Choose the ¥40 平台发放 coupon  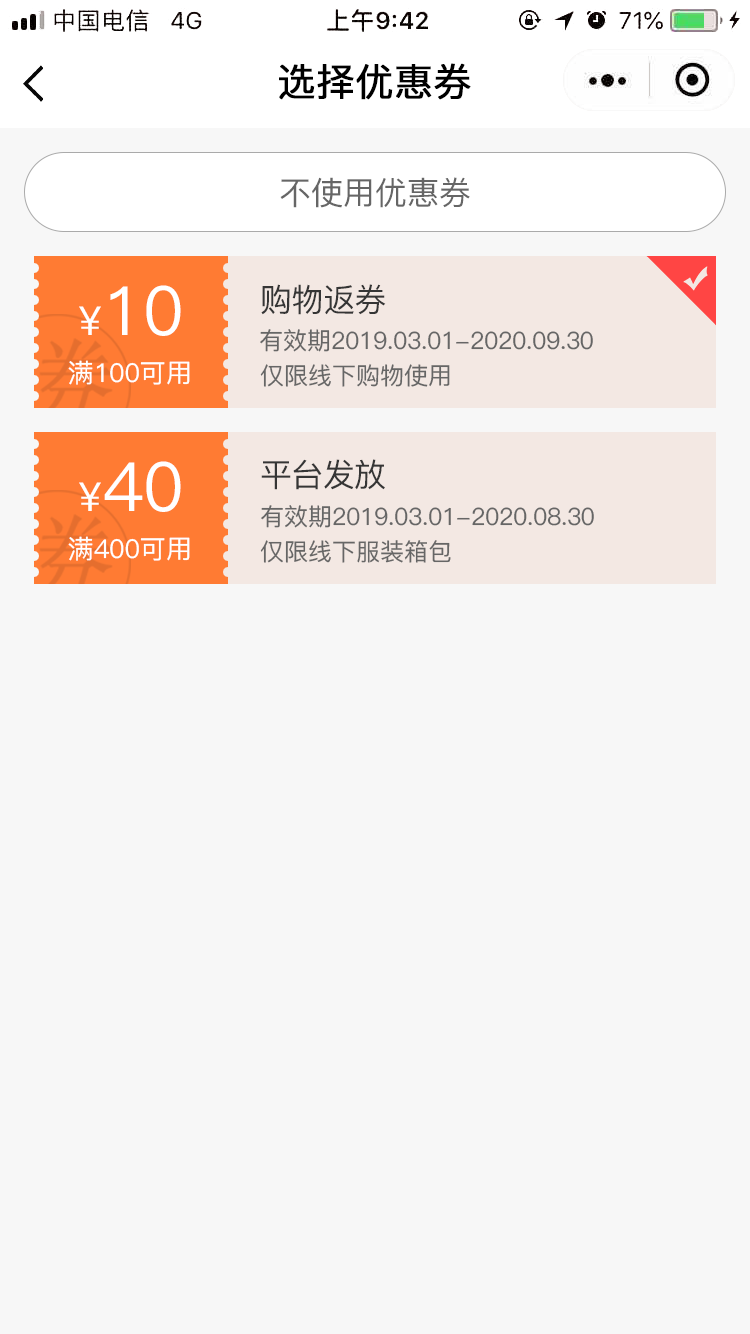tap(375, 508)
